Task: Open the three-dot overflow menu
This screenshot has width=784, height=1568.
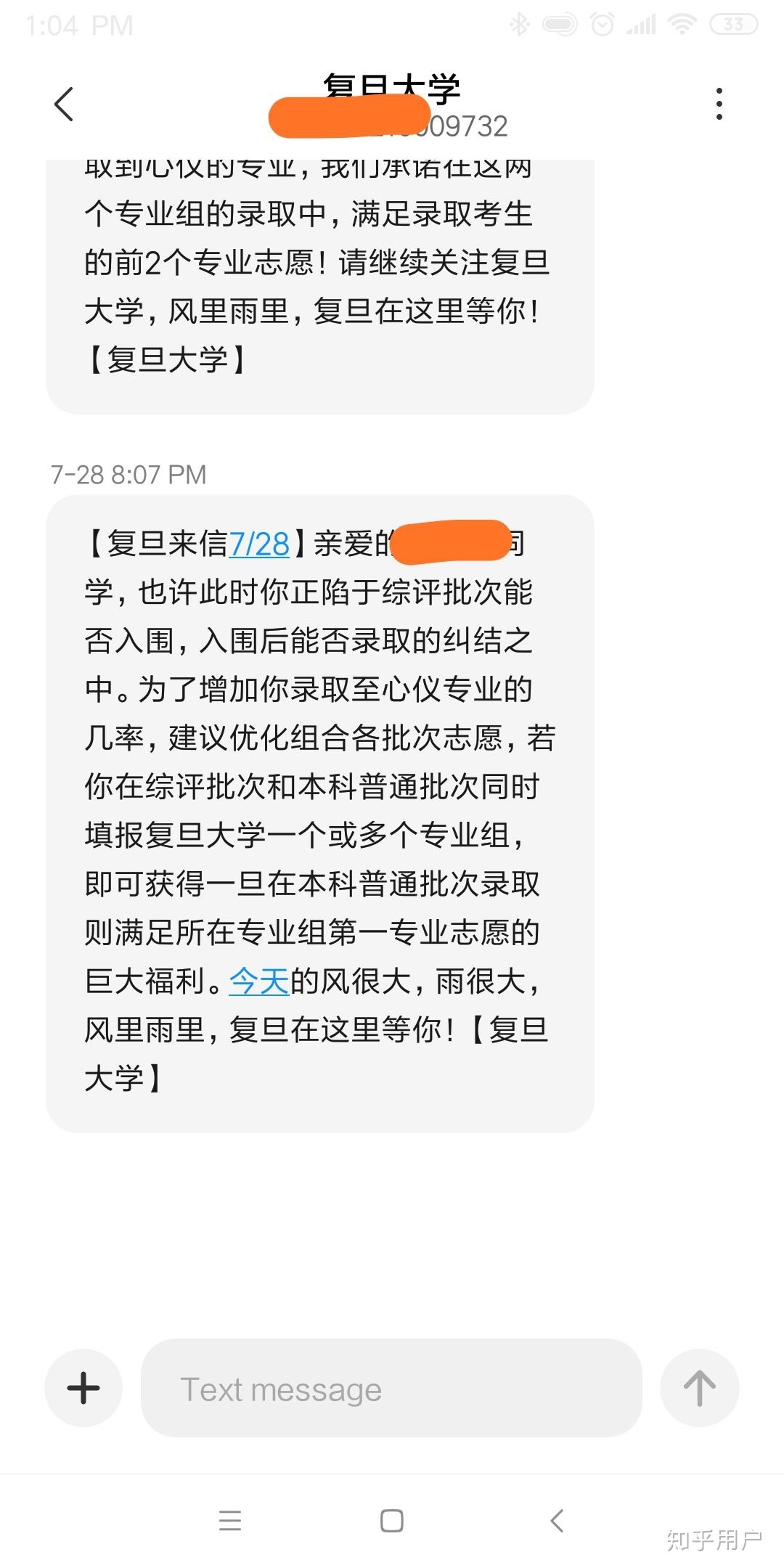Action: 719,104
